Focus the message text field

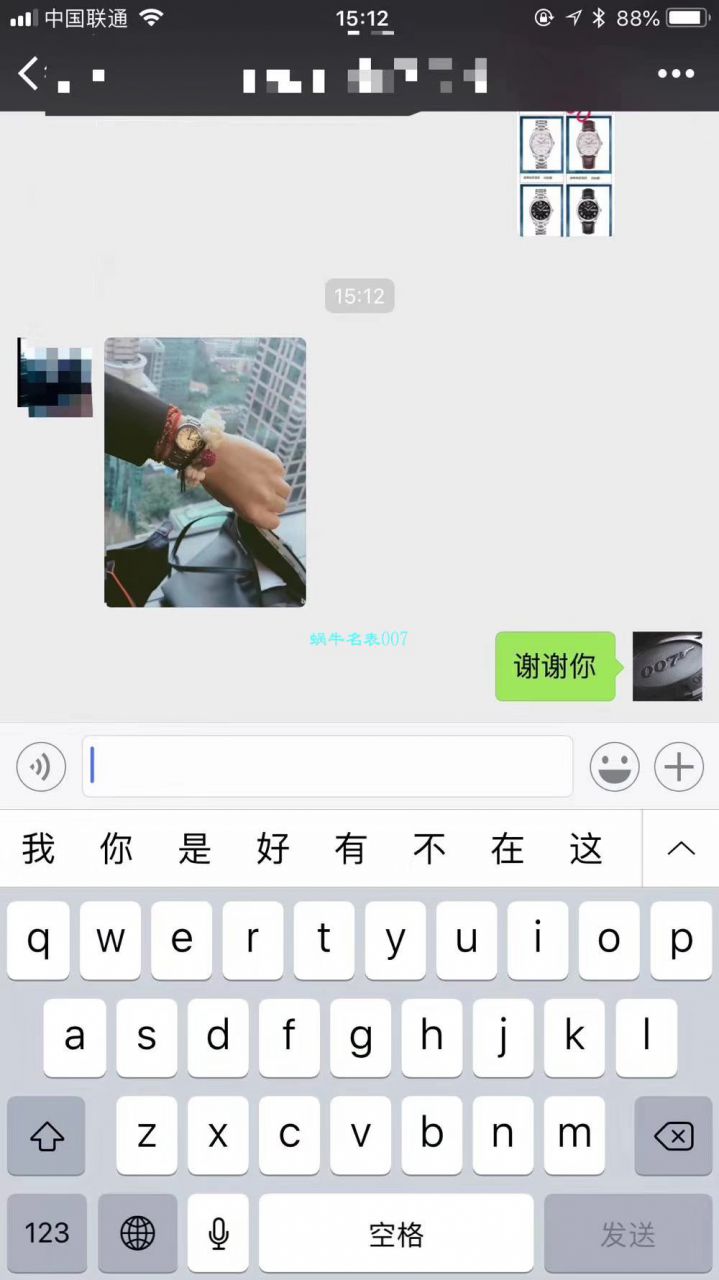point(327,767)
